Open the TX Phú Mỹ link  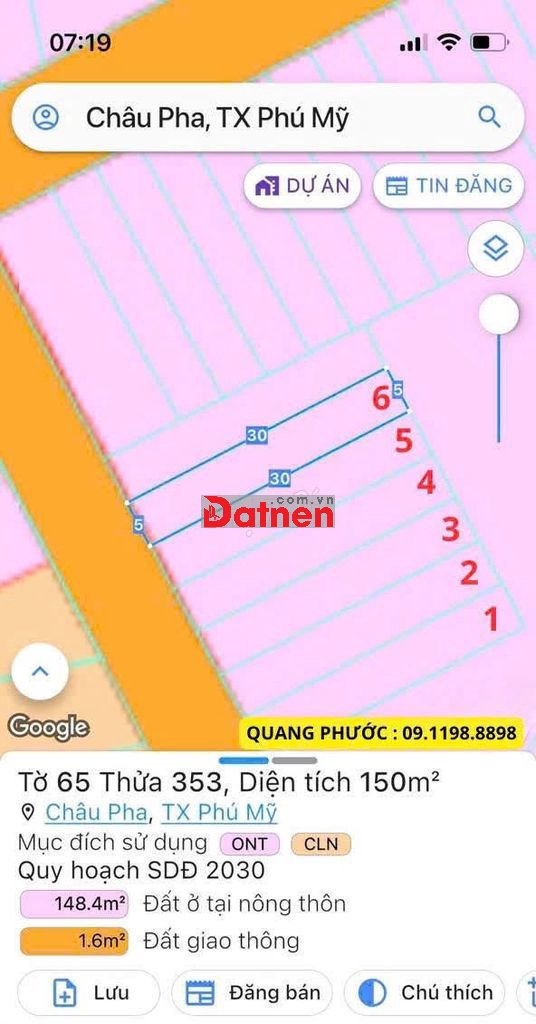click(219, 812)
